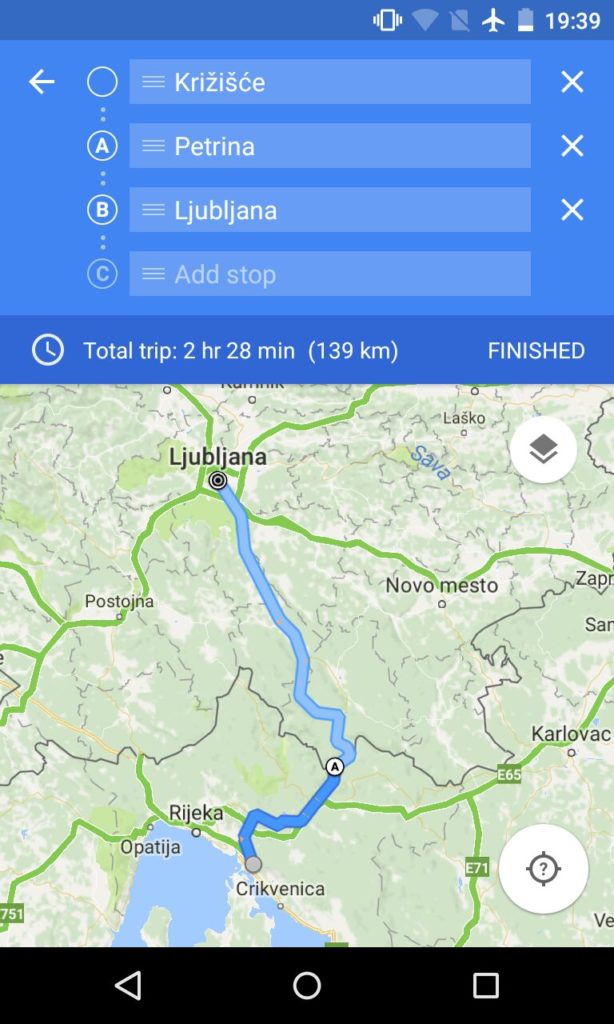Go back using the arrow icon
The height and width of the screenshot is (1024, 614).
41,82
